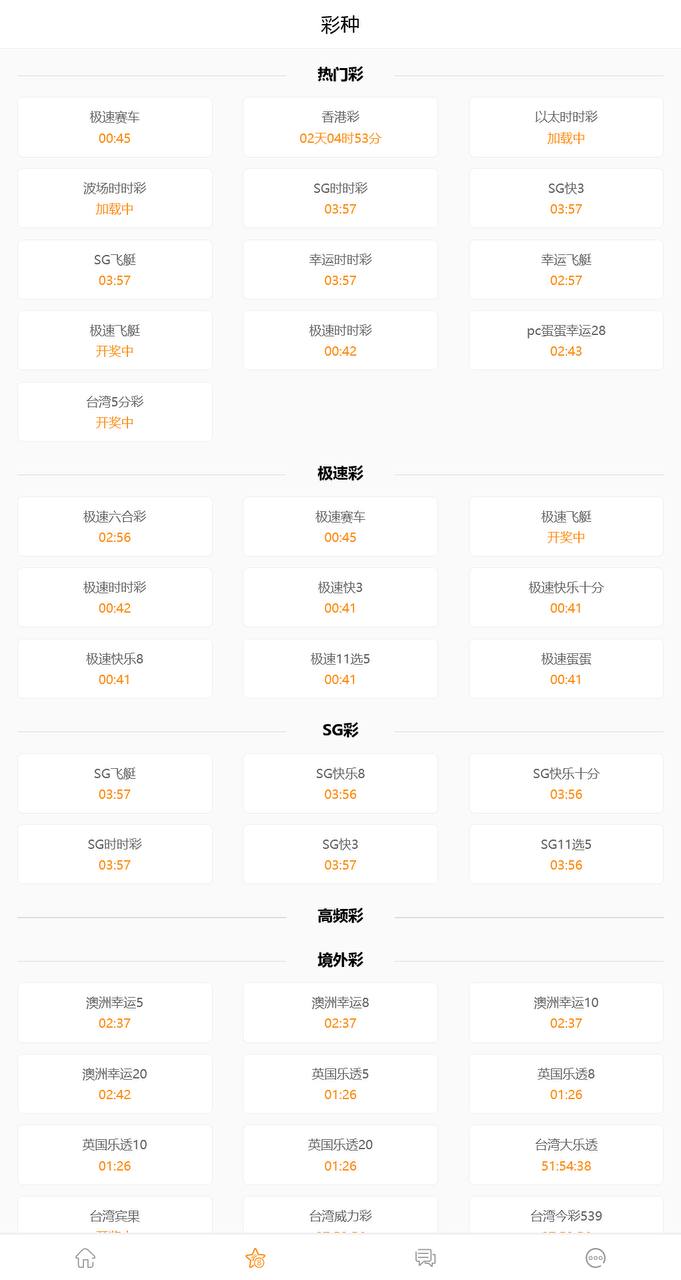Open 澳洲幸运5 lottery
This screenshot has width=681, height=1280.
pos(115,1012)
